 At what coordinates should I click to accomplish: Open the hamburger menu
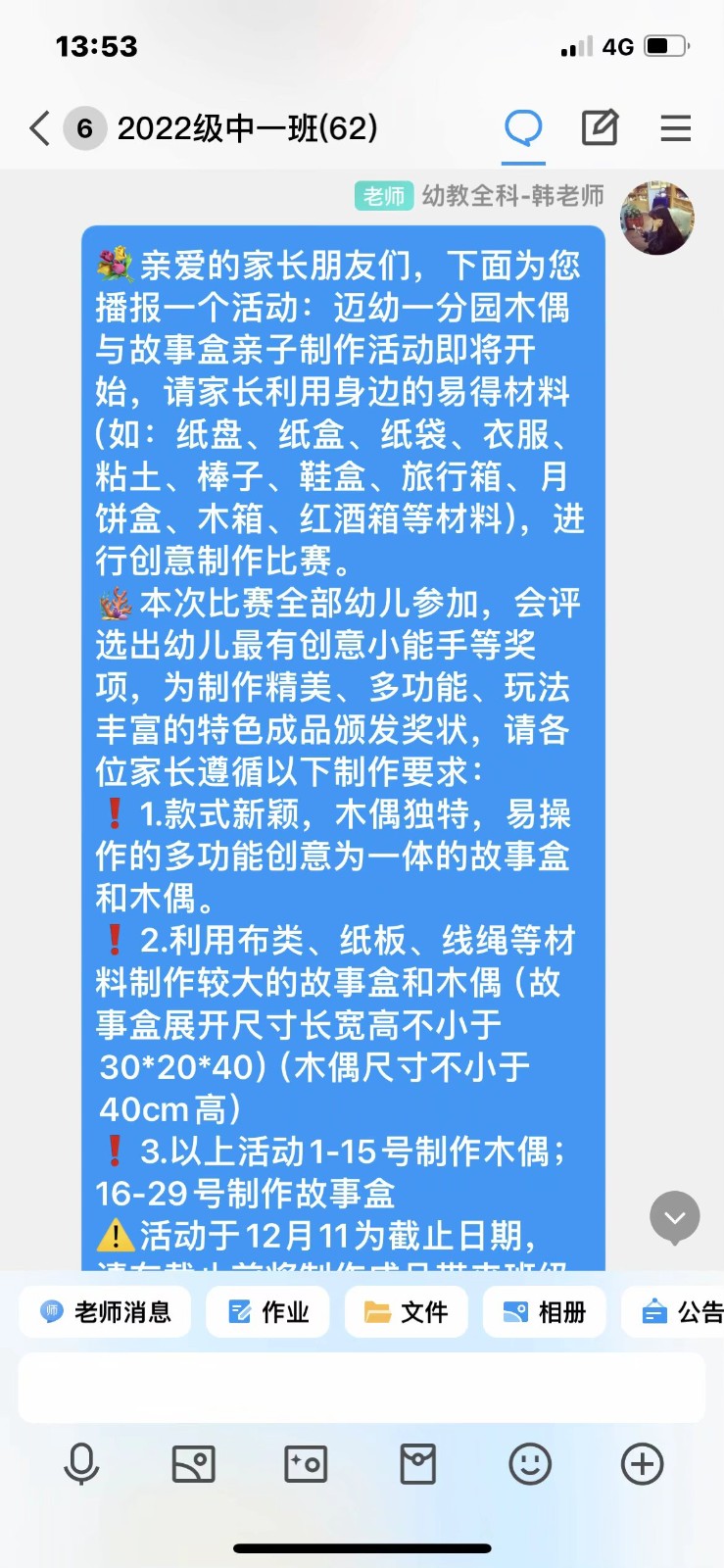675,128
